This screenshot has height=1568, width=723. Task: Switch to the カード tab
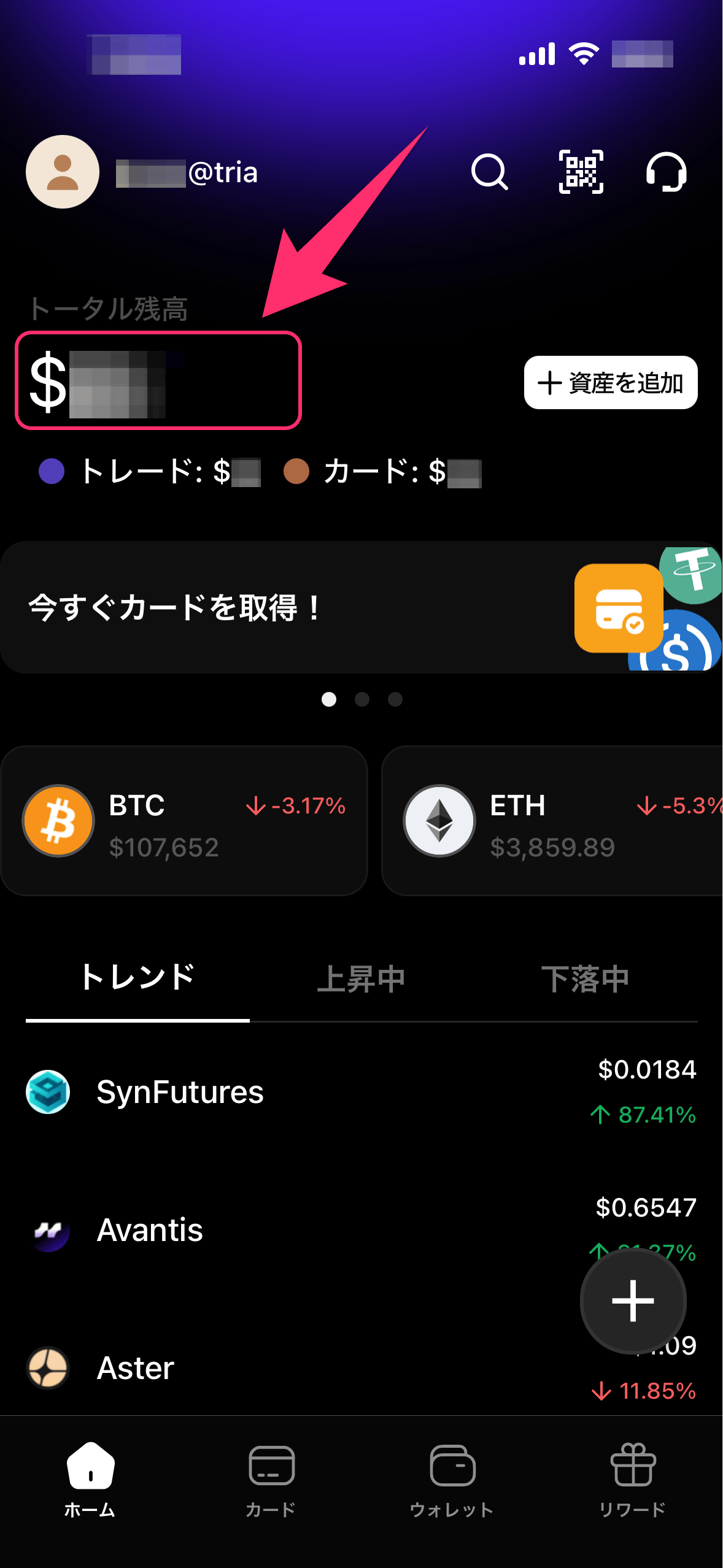pos(271,1479)
